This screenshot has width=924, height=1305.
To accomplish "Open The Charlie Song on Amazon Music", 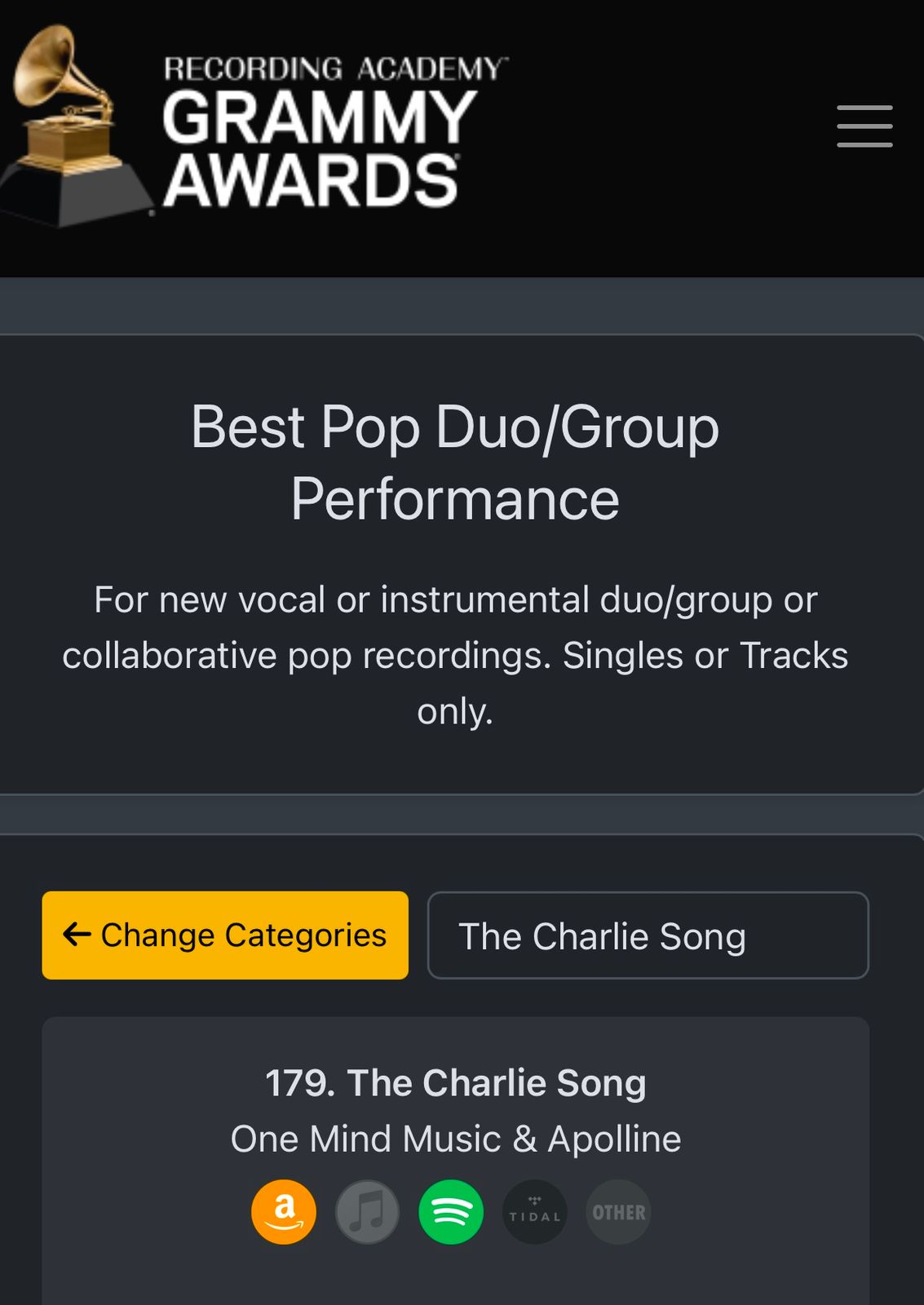I will 284,1212.
